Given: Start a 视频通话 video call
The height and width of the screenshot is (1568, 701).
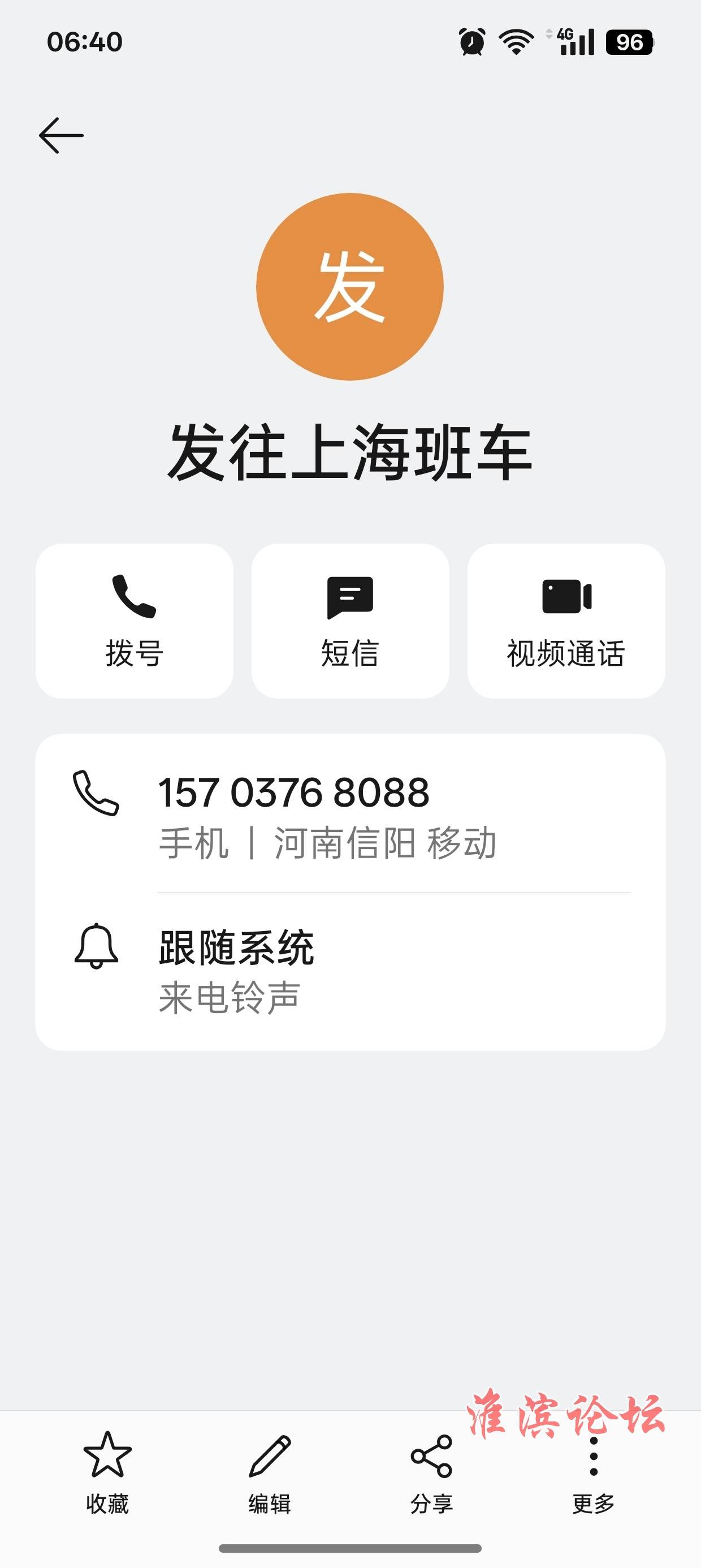Looking at the screenshot, I should [566, 621].
